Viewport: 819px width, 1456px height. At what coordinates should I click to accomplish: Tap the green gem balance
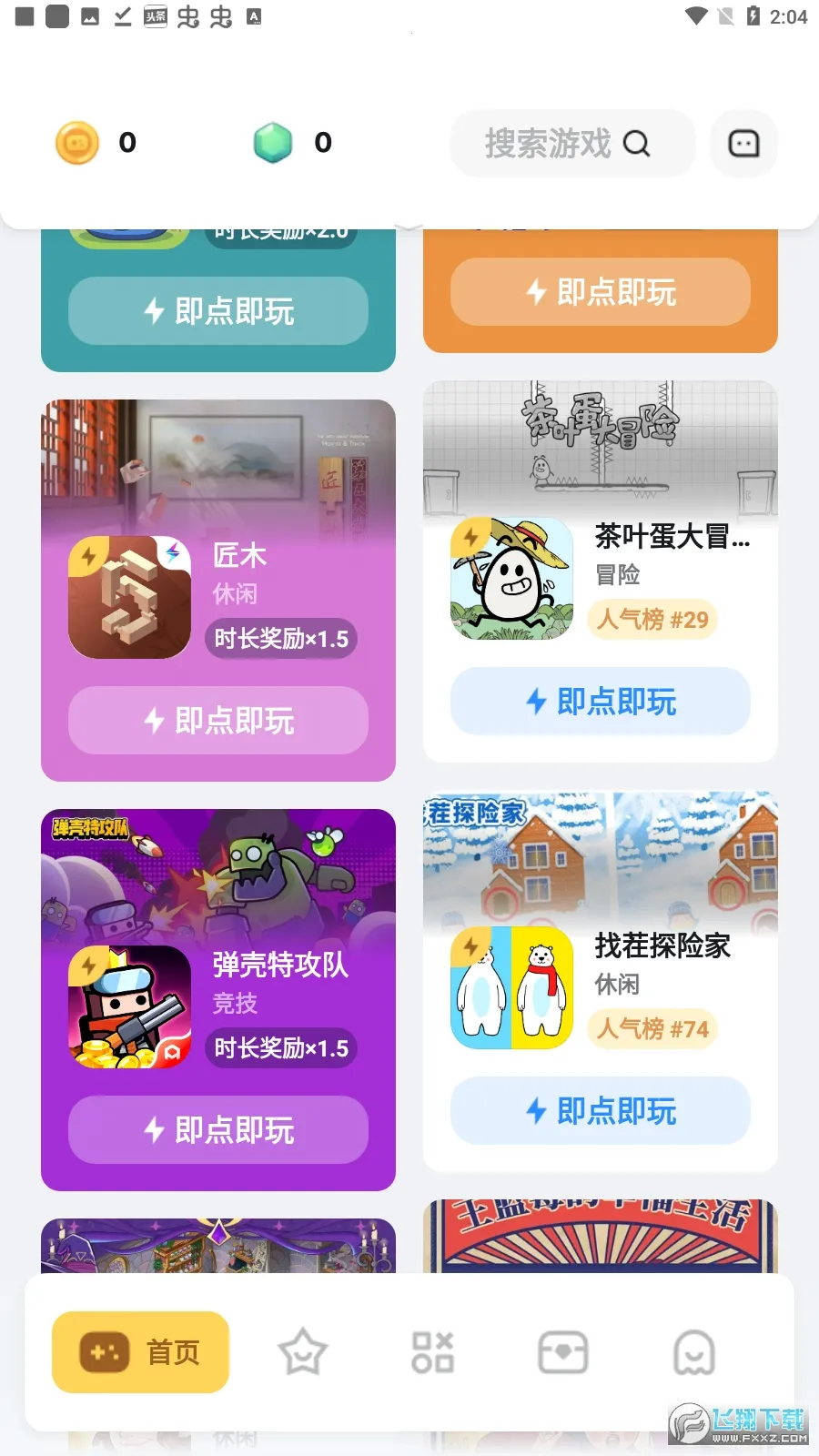click(292, 143)
